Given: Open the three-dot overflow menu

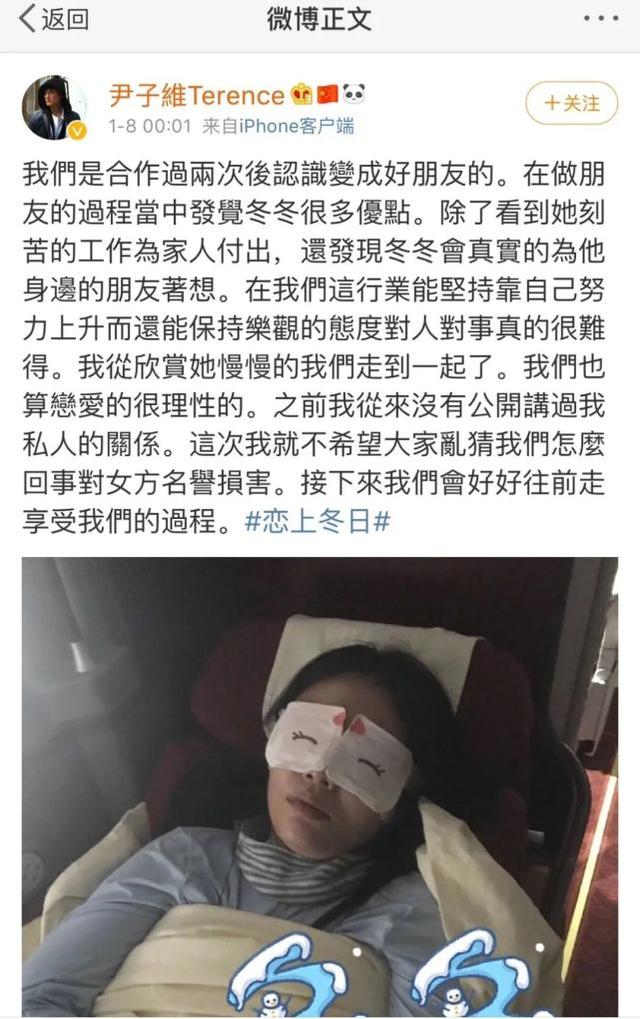Looking at the screenshot, I should pyautogui.click(x=599, y=19).
